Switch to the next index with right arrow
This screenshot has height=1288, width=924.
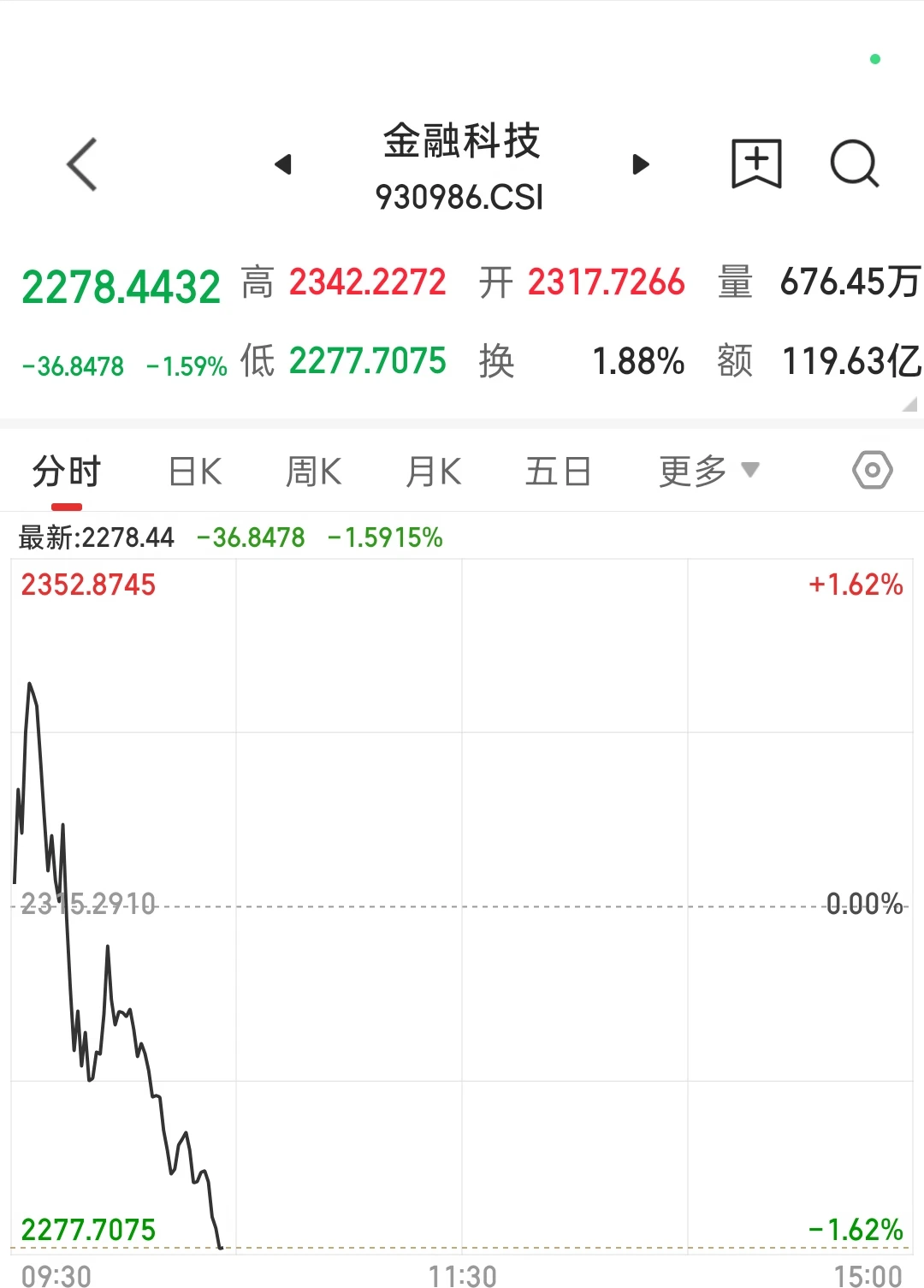(641, 163)
